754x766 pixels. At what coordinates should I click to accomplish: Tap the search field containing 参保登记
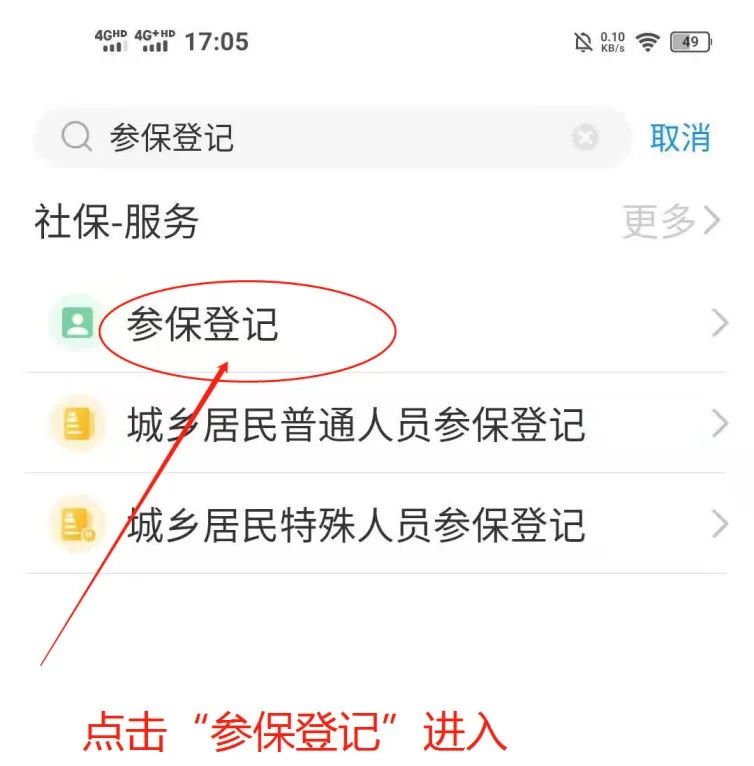(320, 138)
